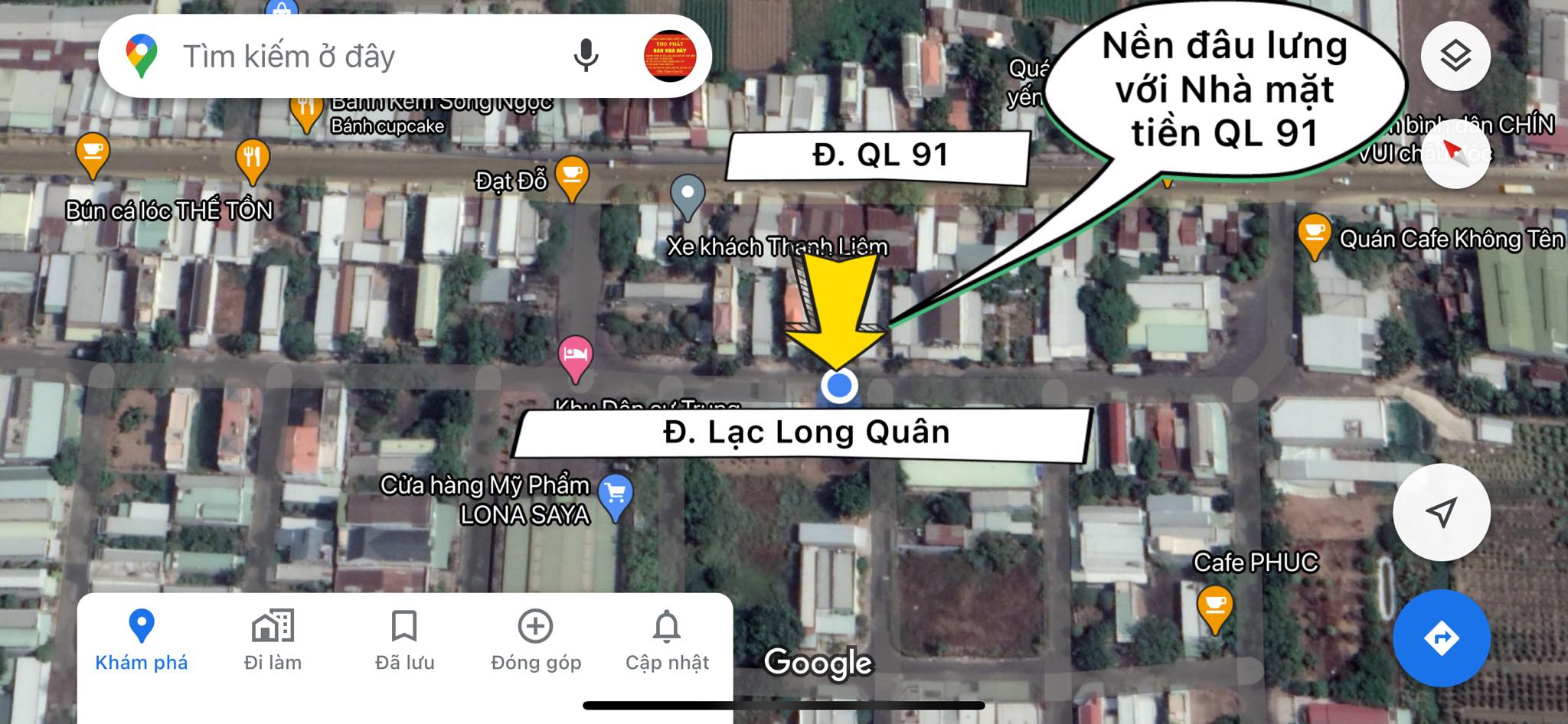Open the account profile avatar
Viewport: 1568px width, 724px height.
pos(670,57)
